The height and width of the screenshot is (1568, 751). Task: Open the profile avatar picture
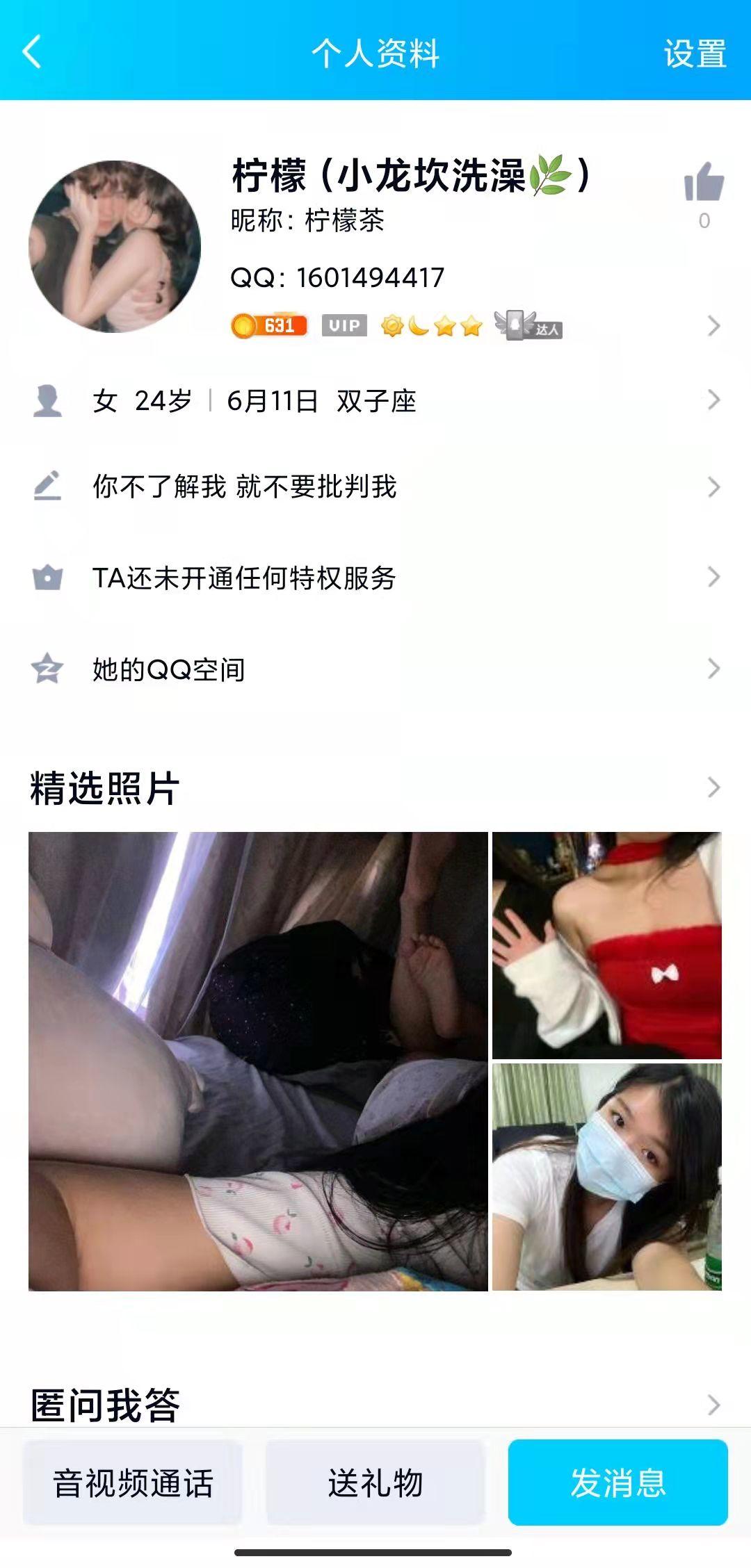[x=115, y=247]
